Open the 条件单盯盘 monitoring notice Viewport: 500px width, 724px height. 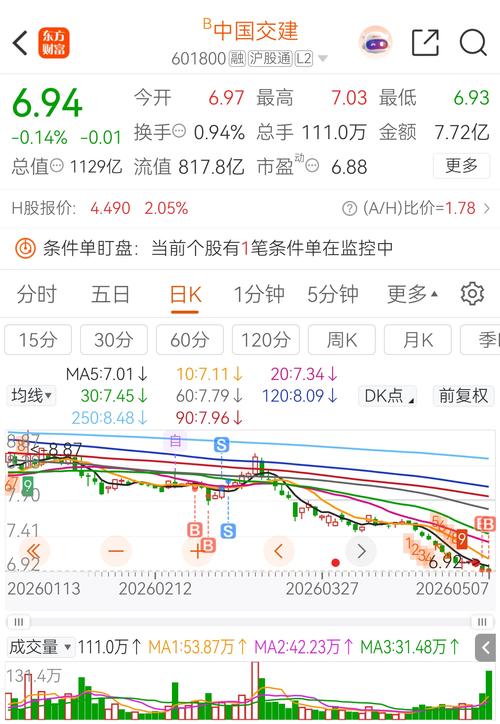[204, 248]
